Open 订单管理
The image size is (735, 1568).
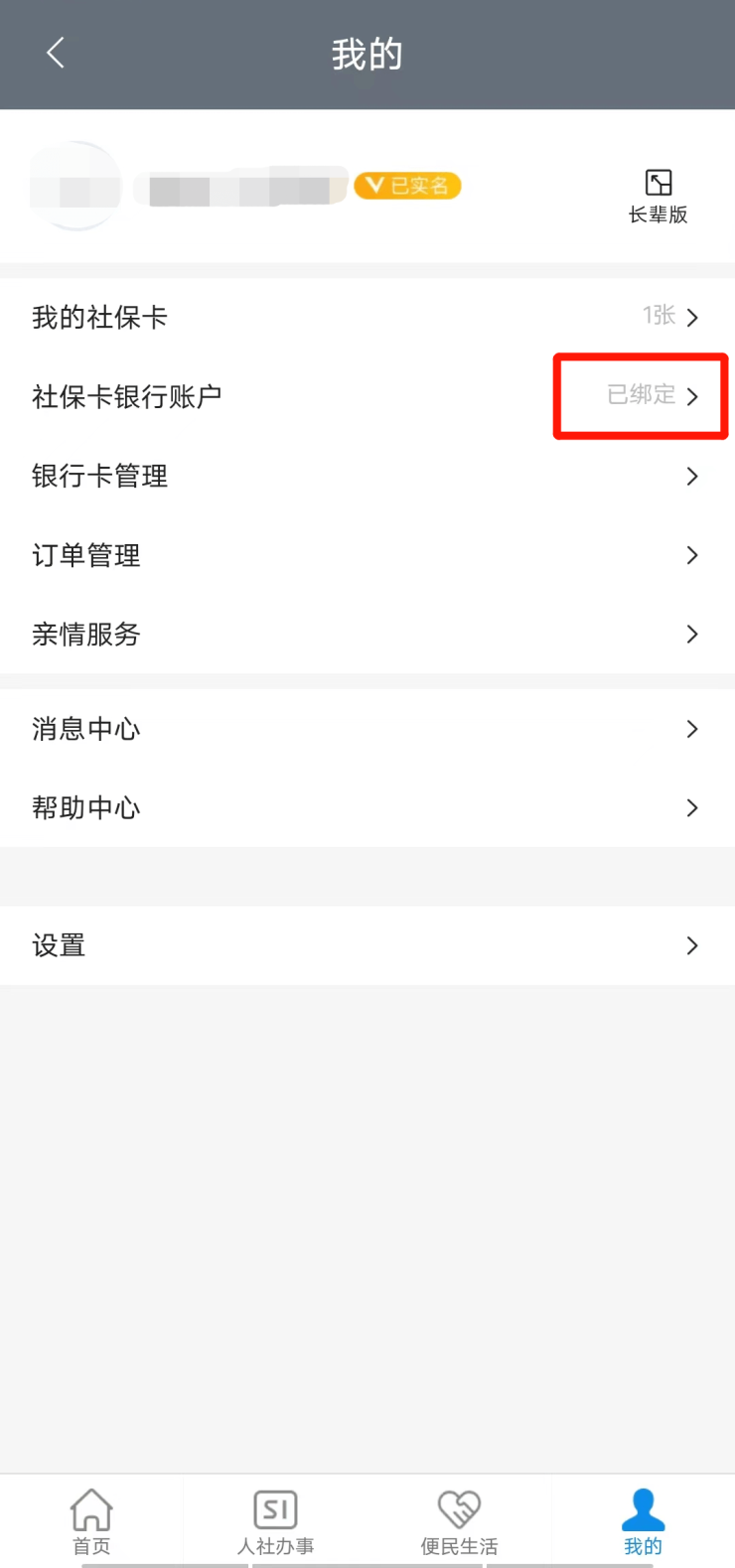367,555
